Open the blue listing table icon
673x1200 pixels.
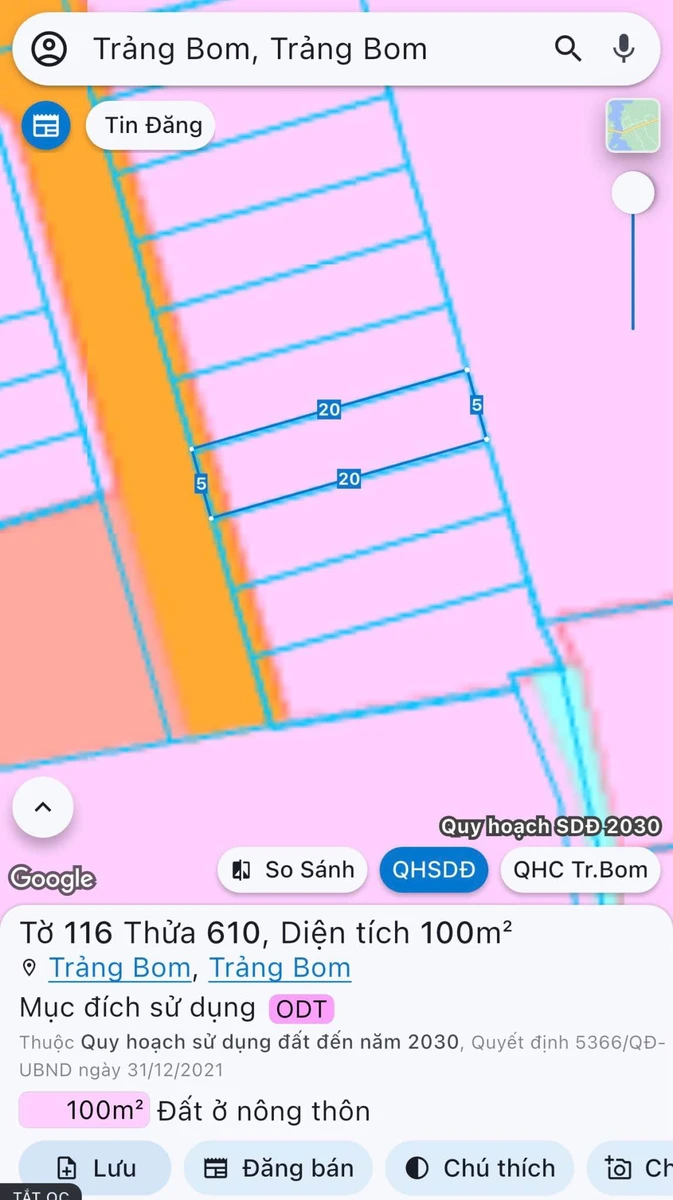click(x=46, y=126)
